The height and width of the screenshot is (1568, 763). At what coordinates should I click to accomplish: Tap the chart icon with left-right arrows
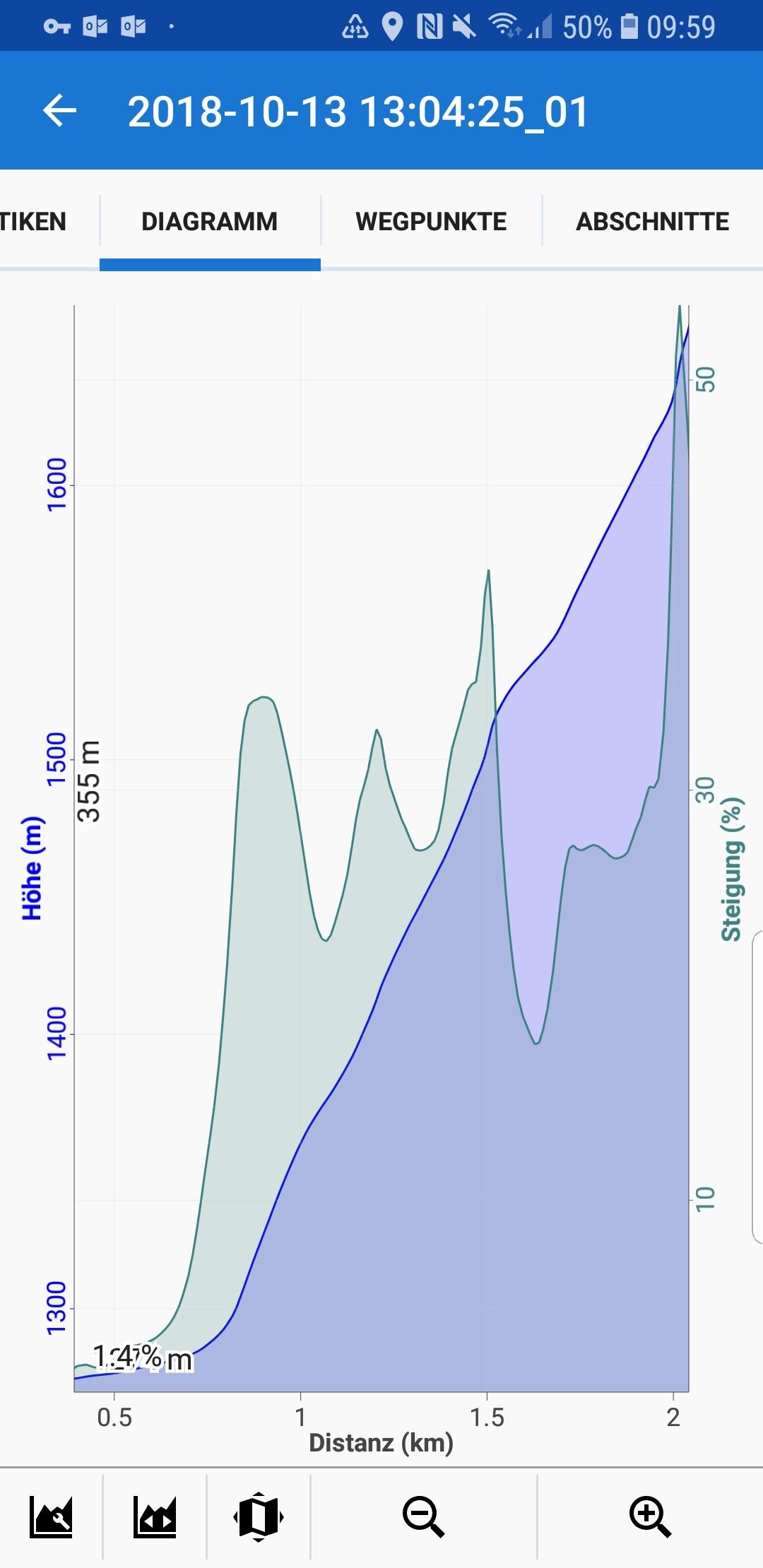tap(155, 1517)
